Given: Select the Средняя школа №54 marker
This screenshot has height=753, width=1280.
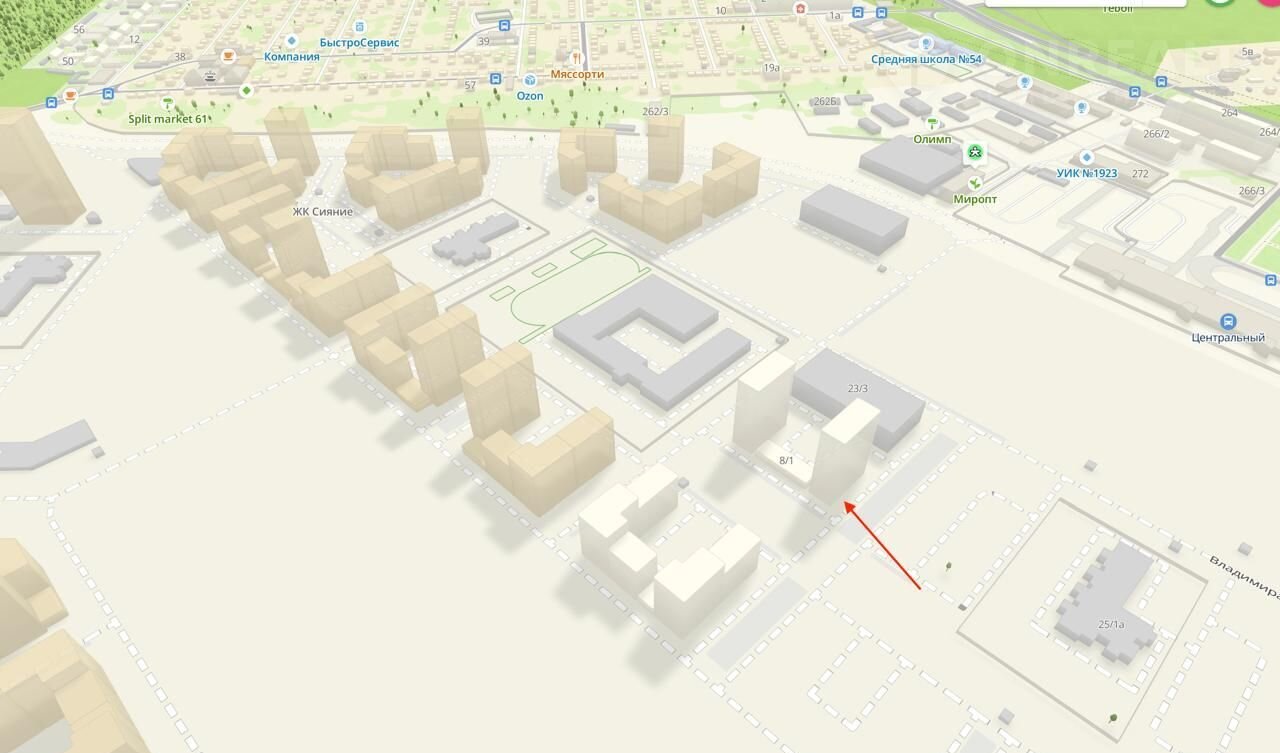Looking at the screenshot, I should click(927, 44).
